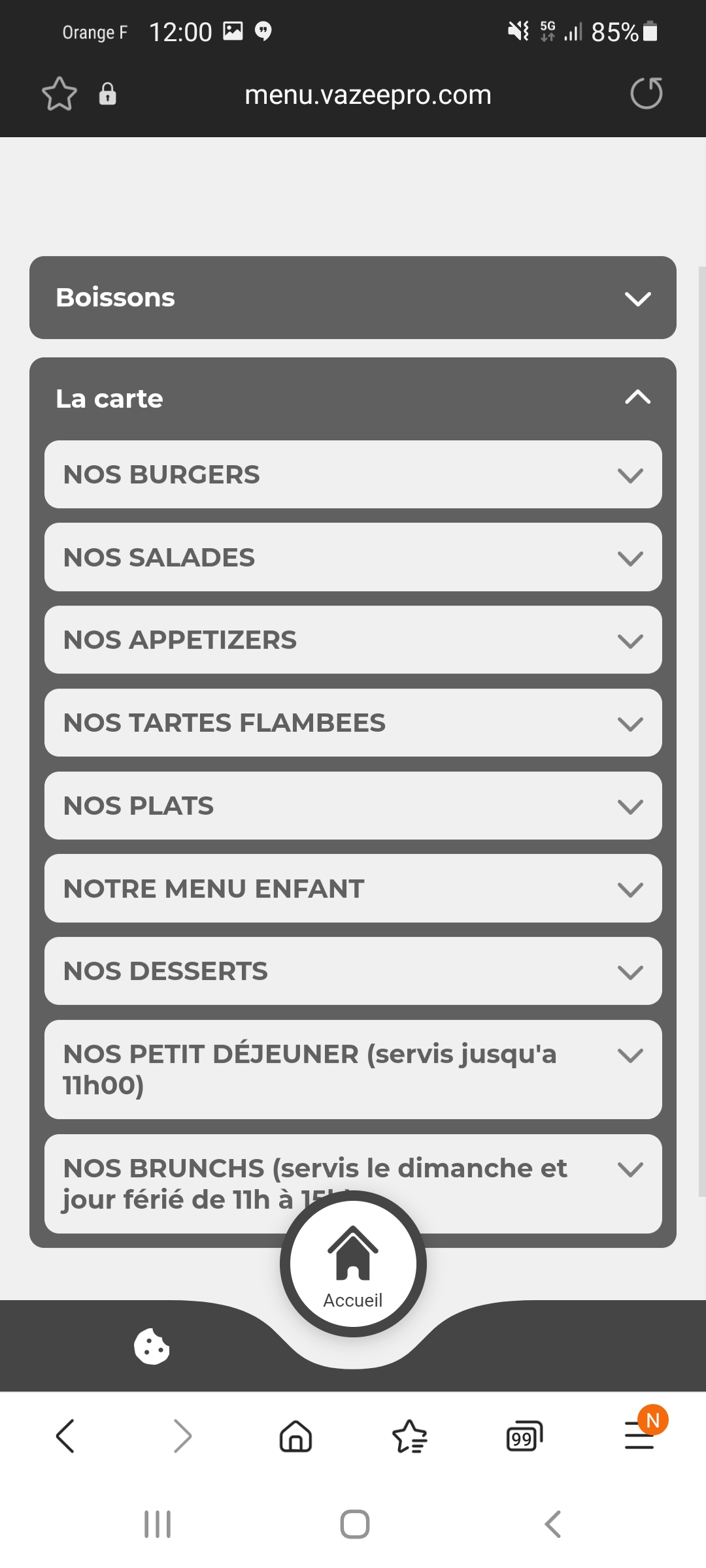Expand the Boissons section
The image size is (706, 1568).
353,298
